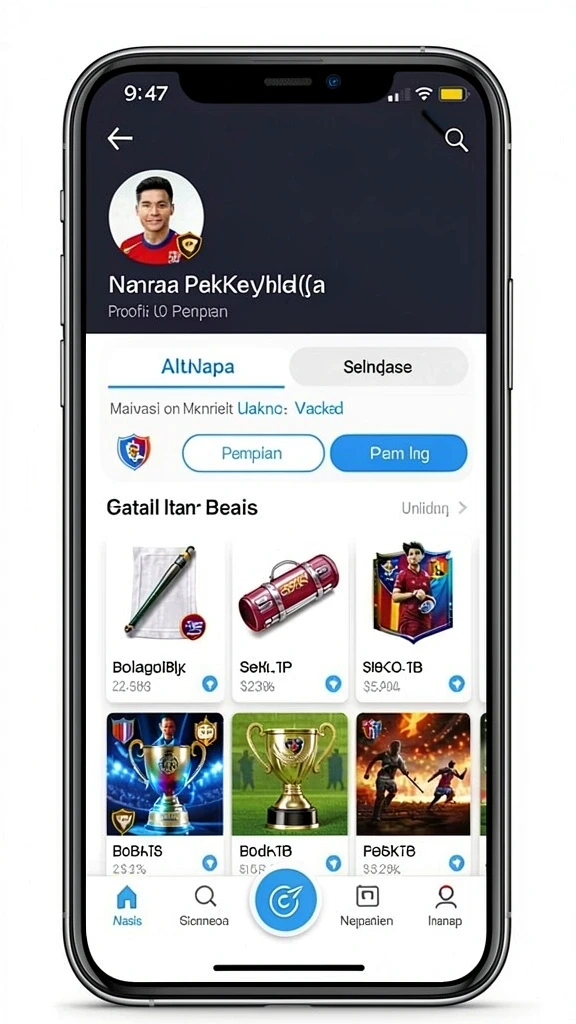Image resolution: width=576 pixels, height=1024 pixels.
Task: Switch to the Selndase tab
Action: tap(378, 367)
